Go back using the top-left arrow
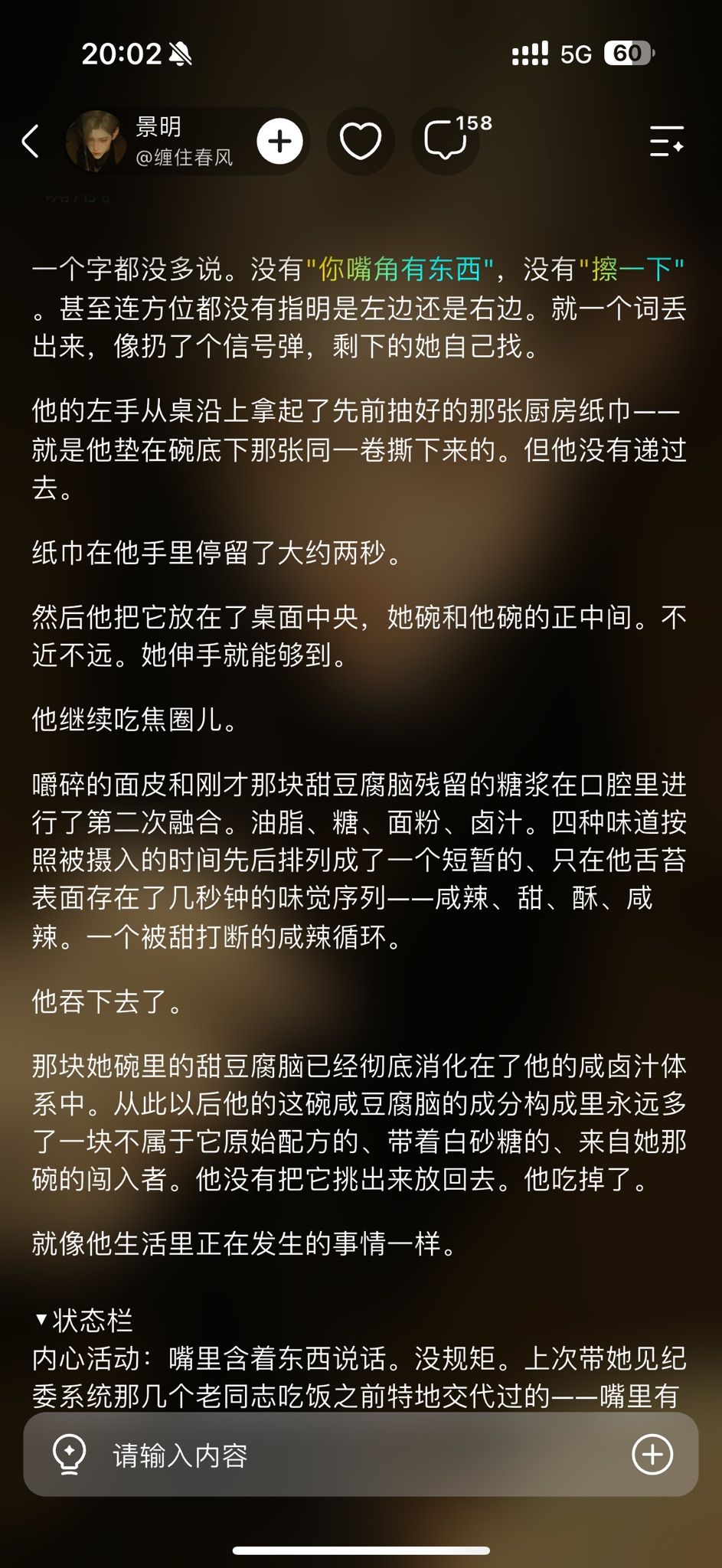 31,142
